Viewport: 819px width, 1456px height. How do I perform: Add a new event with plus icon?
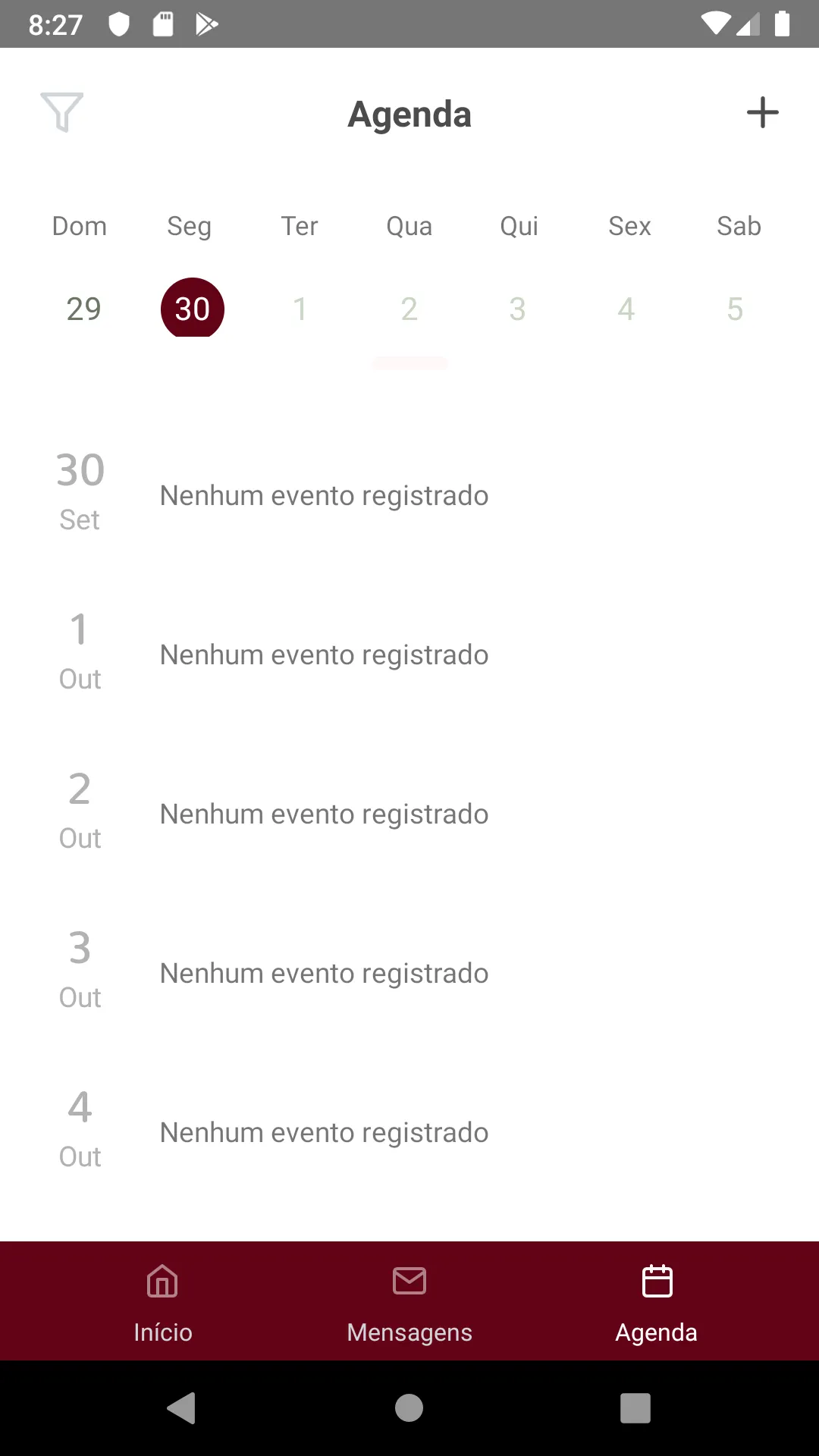(762, 112)
